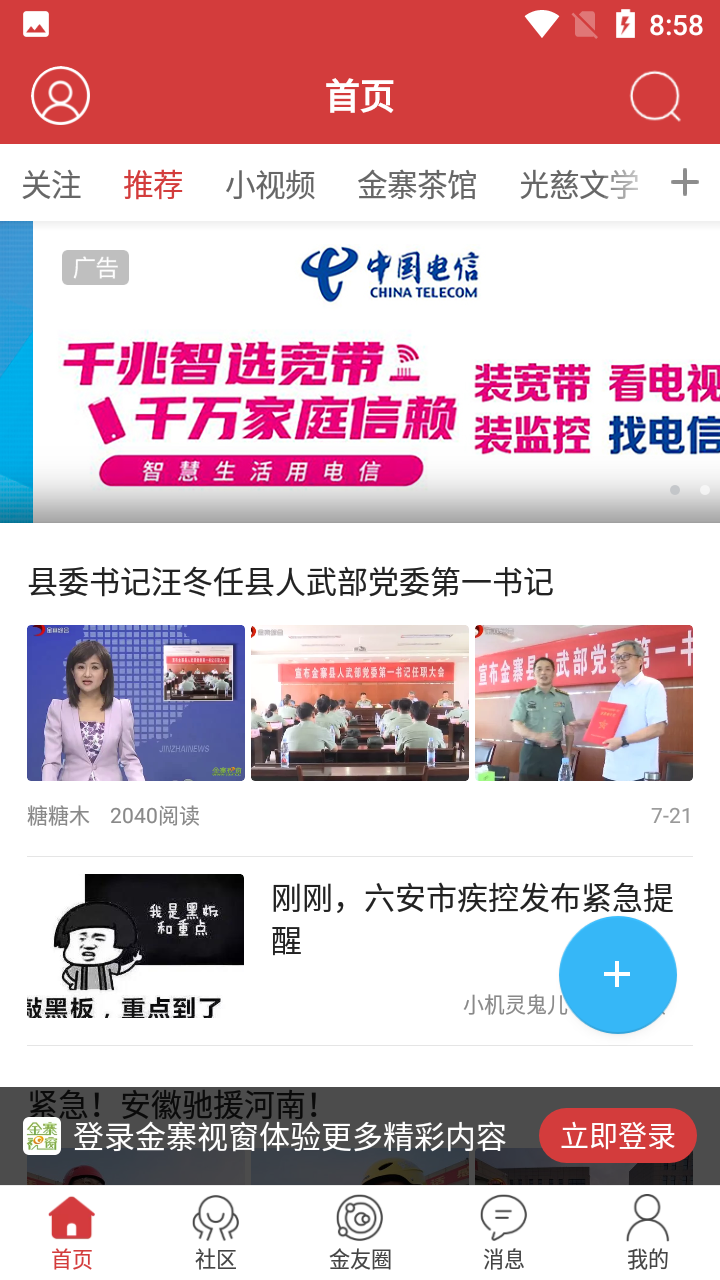Switch to the 小视频 tab

[x=270, y=185]
